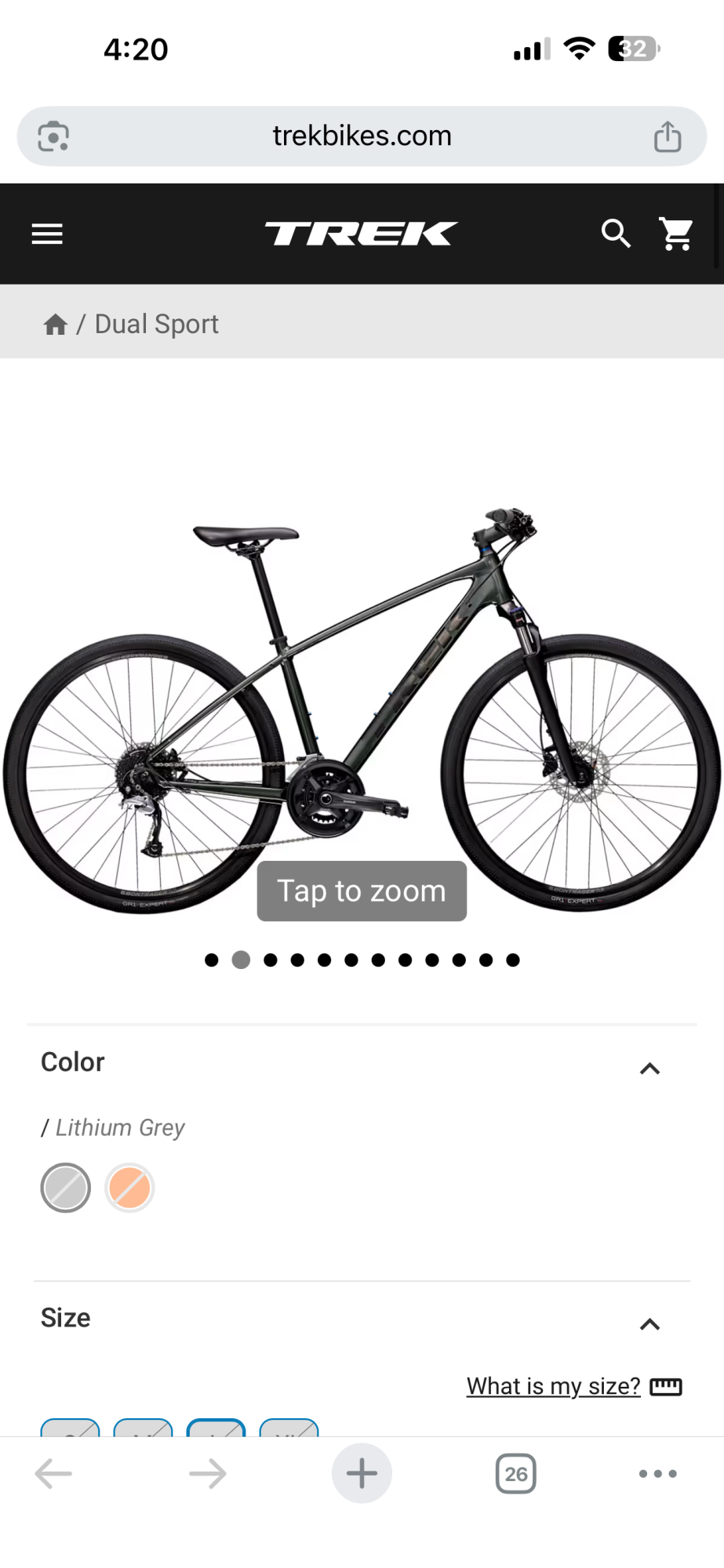Screen dimensions: 724x1568
Task: Tap the bike image to zoom
Action: pos(362,706)
